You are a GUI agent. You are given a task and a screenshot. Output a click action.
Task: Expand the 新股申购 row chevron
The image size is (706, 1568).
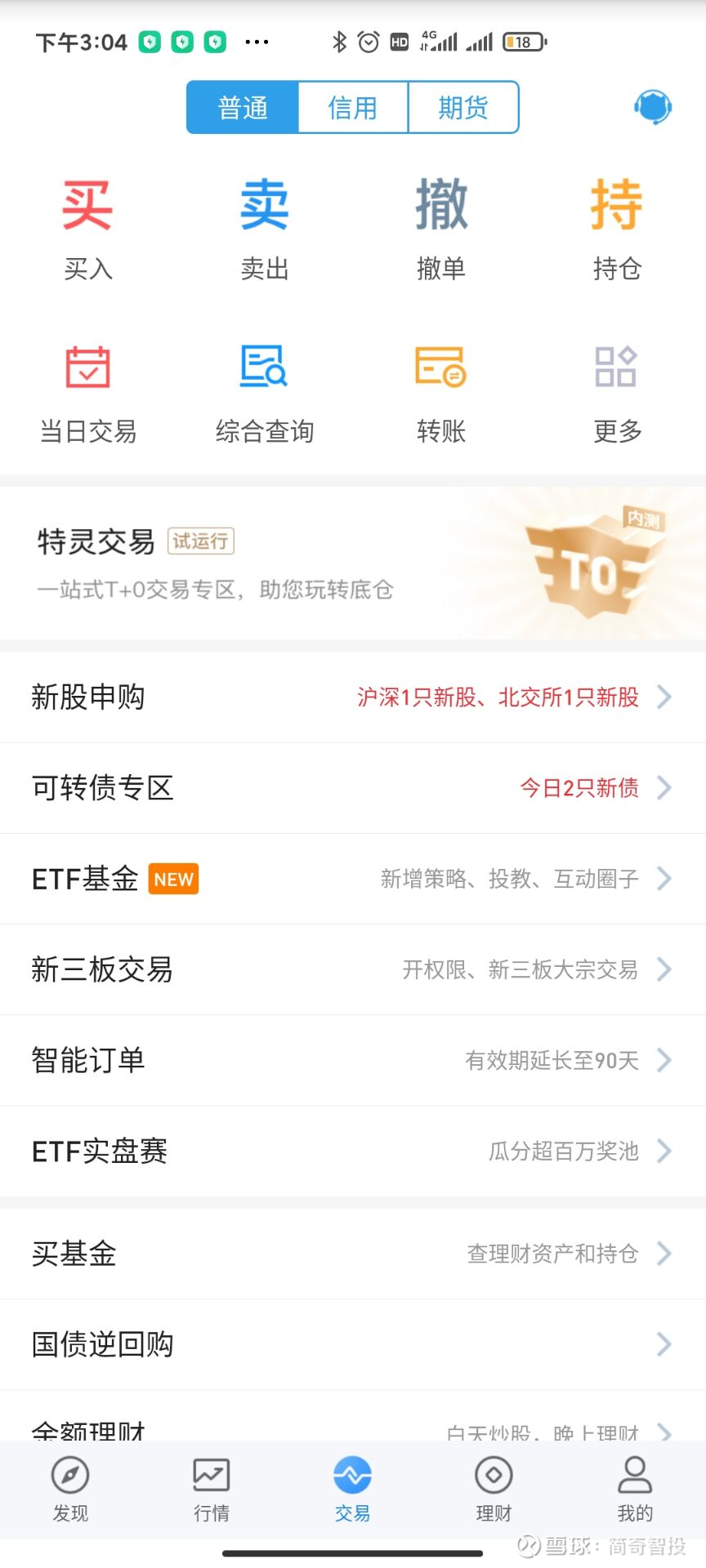664,697
